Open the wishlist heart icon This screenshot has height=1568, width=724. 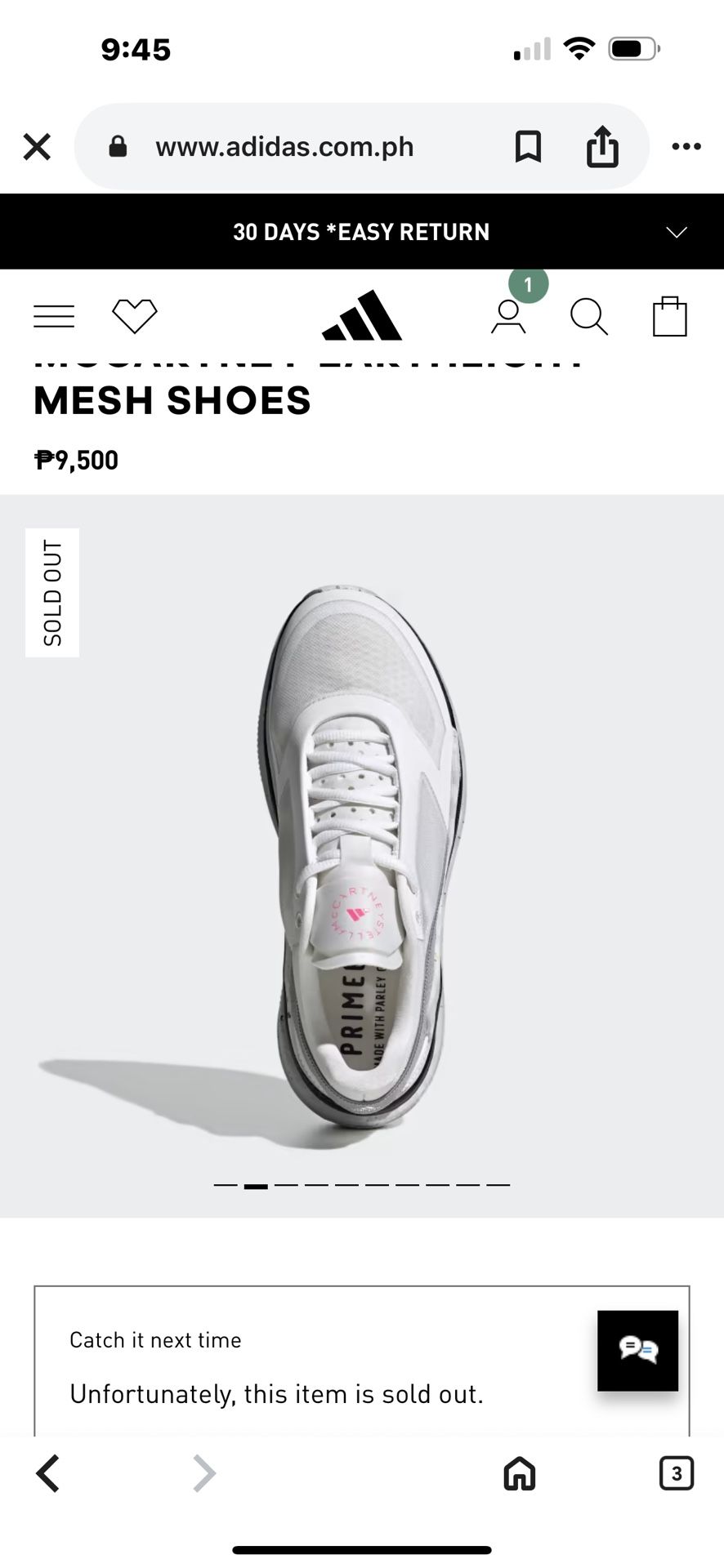tap(135, 316)
